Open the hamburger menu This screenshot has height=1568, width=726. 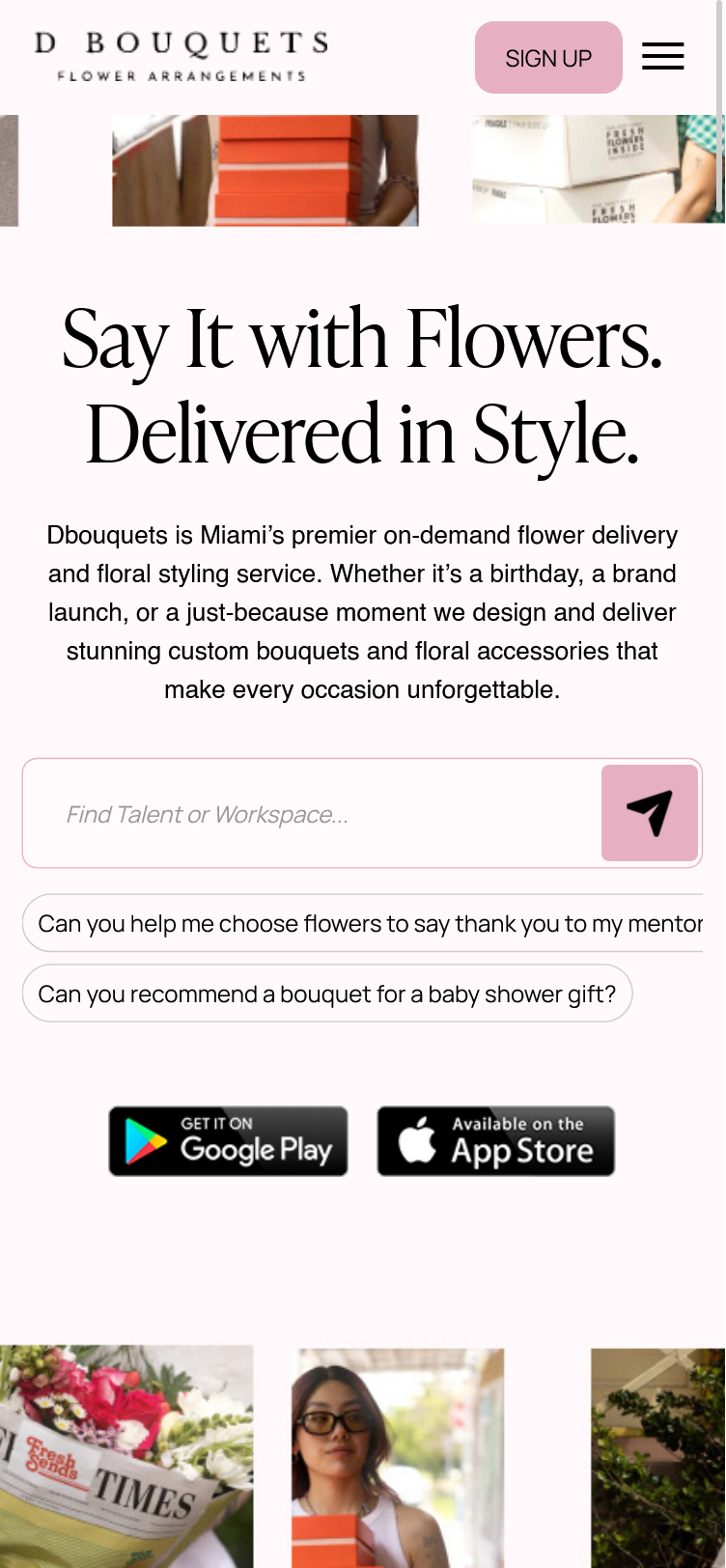pos(662,57)
